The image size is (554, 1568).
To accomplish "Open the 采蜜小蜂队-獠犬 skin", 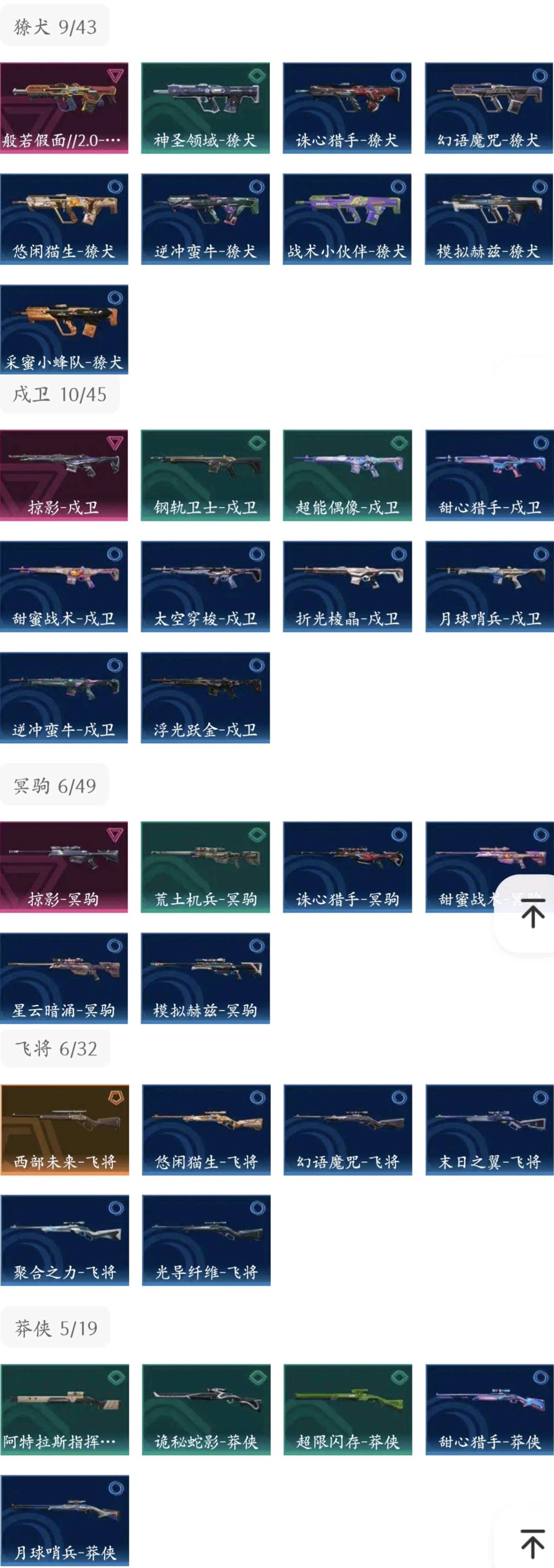I will (x=64, y=330).
